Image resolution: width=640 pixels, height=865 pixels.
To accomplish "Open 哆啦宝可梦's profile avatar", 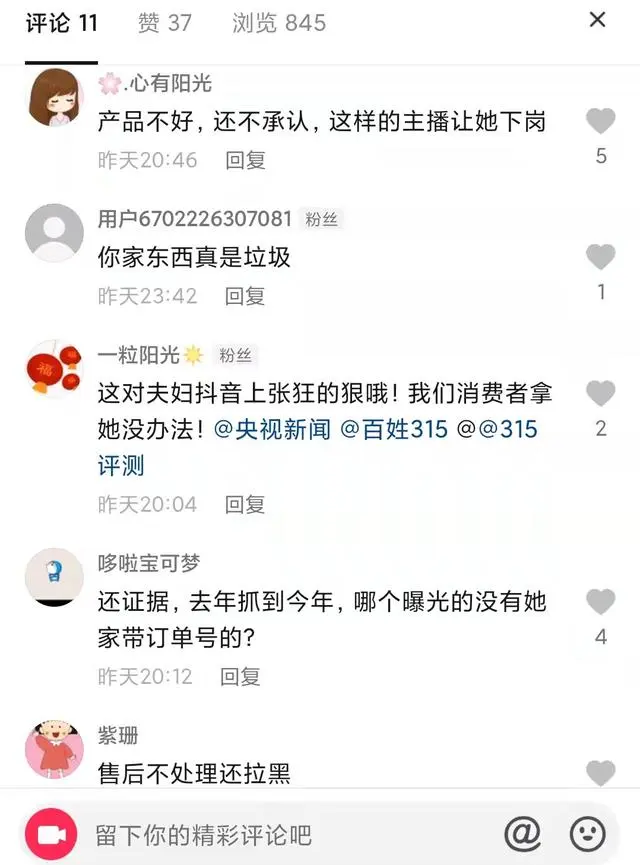I will 53,577.
